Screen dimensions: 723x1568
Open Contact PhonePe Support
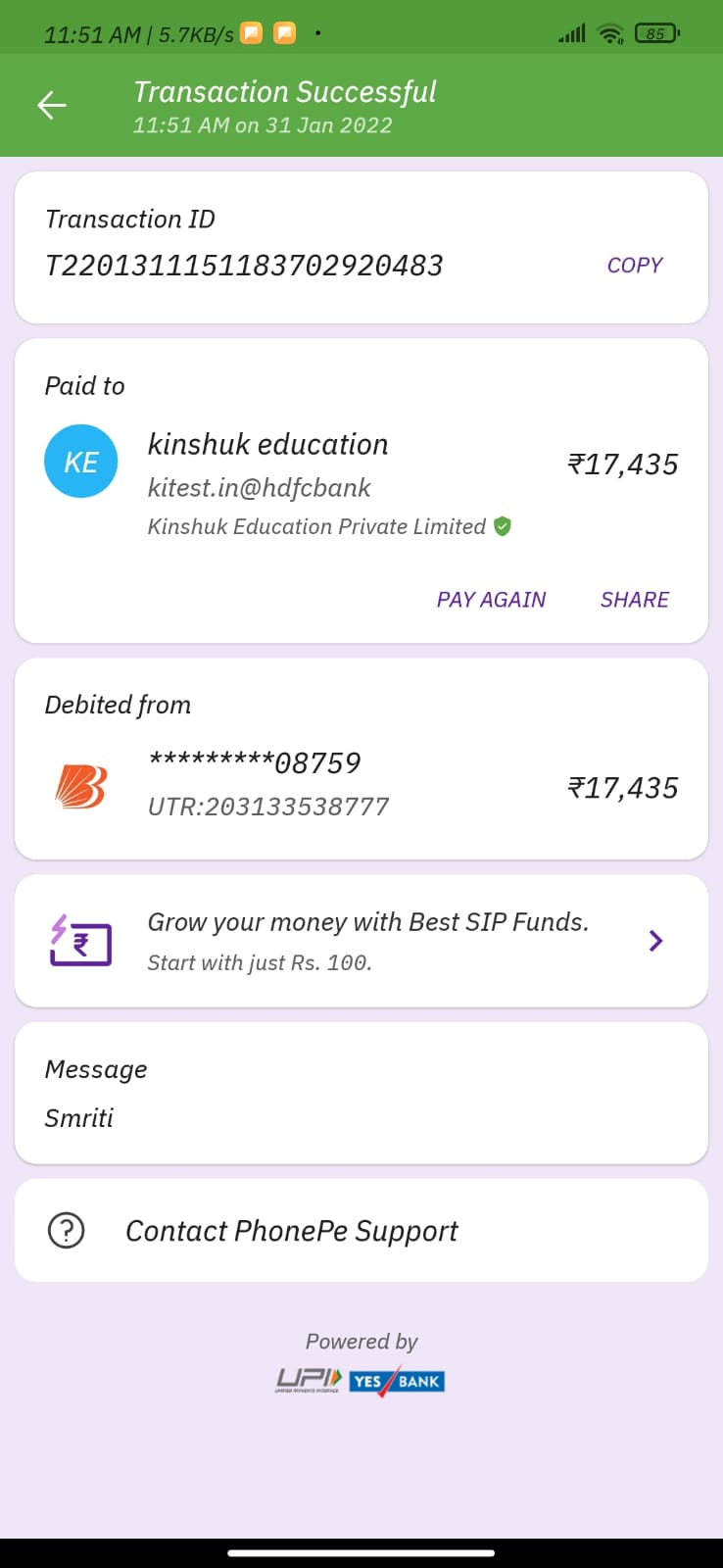point(291,1231)
